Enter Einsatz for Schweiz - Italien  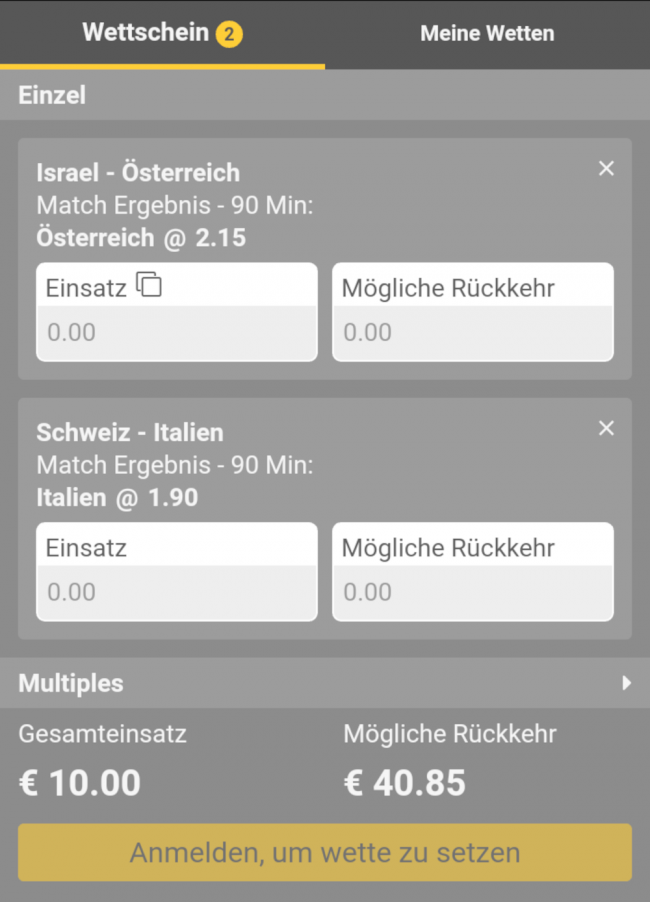[x=176, y=592]
